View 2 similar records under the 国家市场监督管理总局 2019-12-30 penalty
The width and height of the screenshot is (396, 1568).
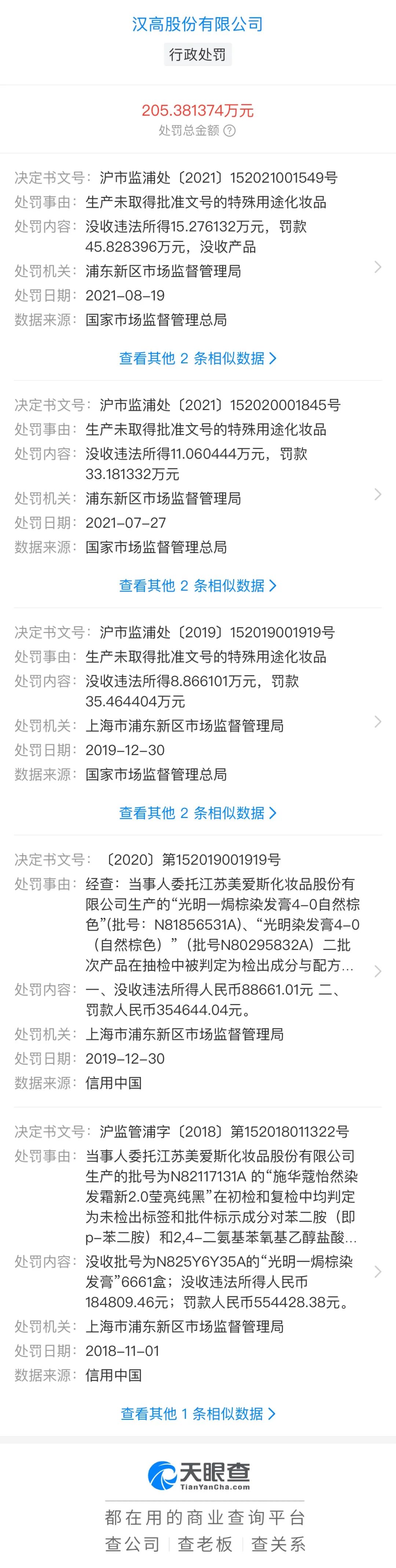click(197, 813)
